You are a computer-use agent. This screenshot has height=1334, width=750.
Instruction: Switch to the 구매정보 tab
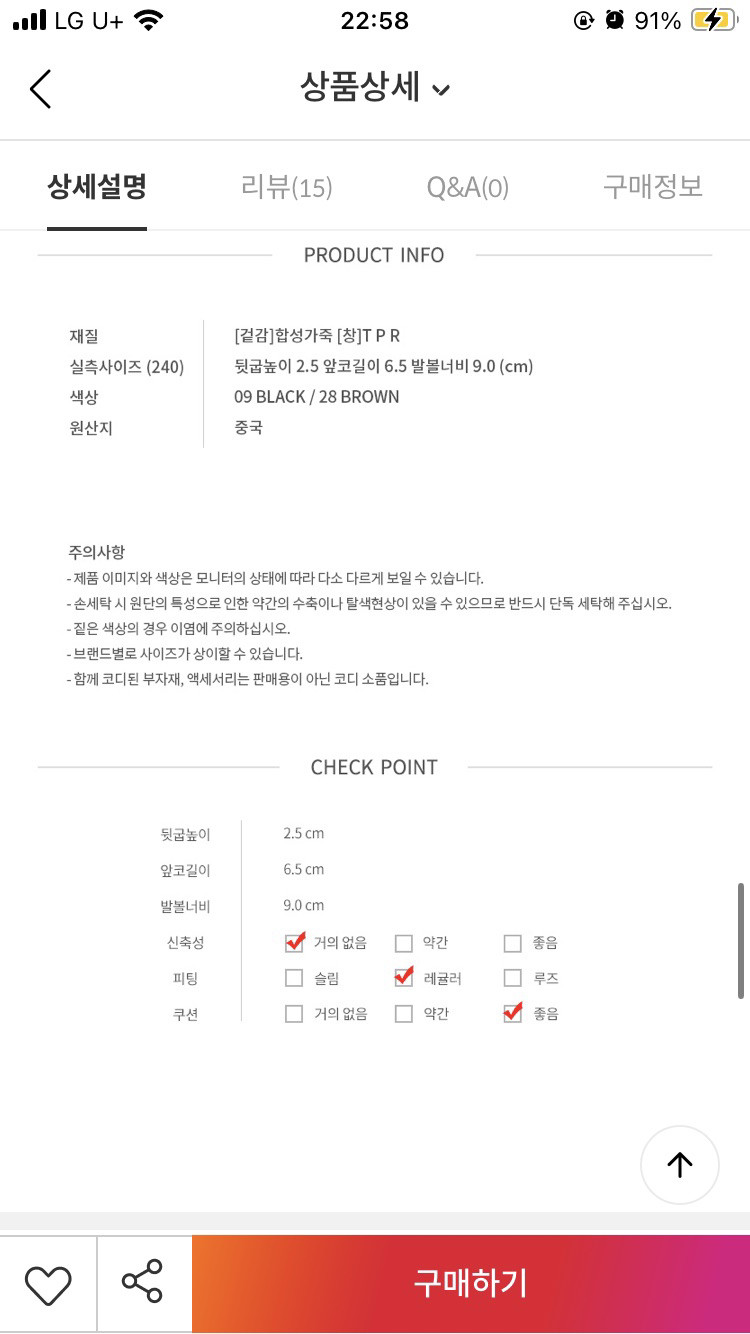(x=652, y=187)
